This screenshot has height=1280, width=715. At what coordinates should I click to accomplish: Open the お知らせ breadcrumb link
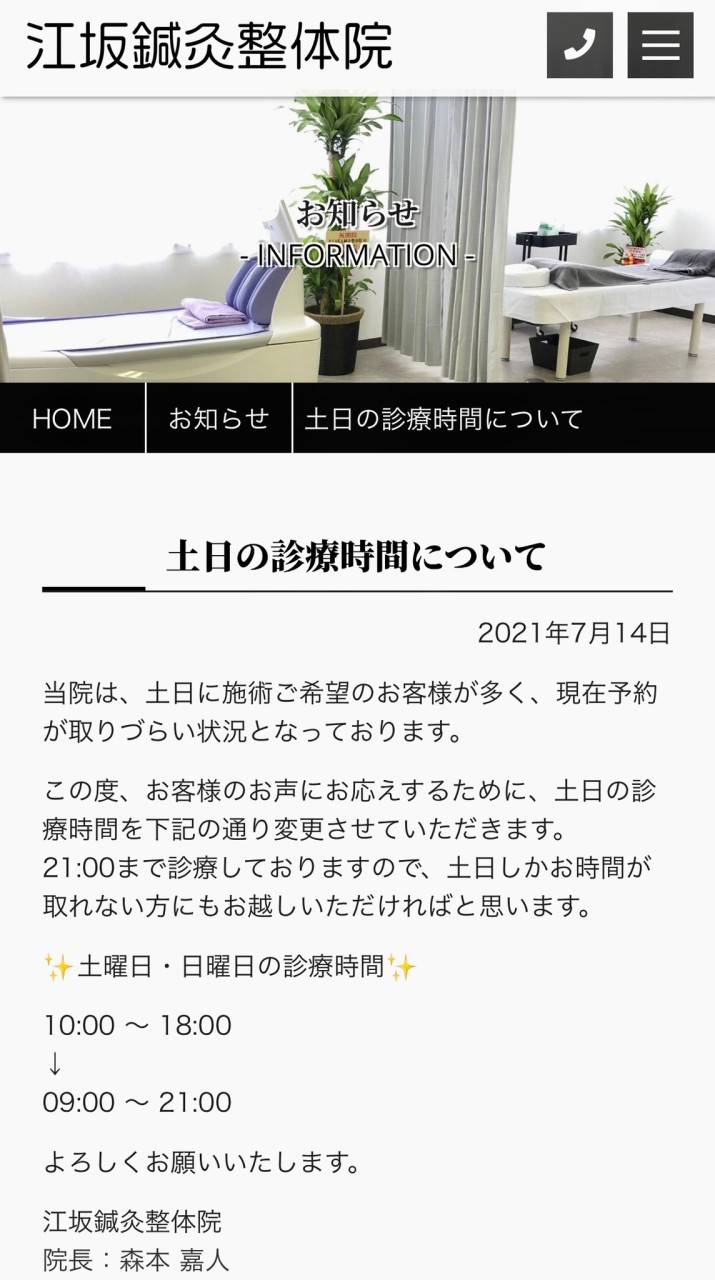(219, 418)
